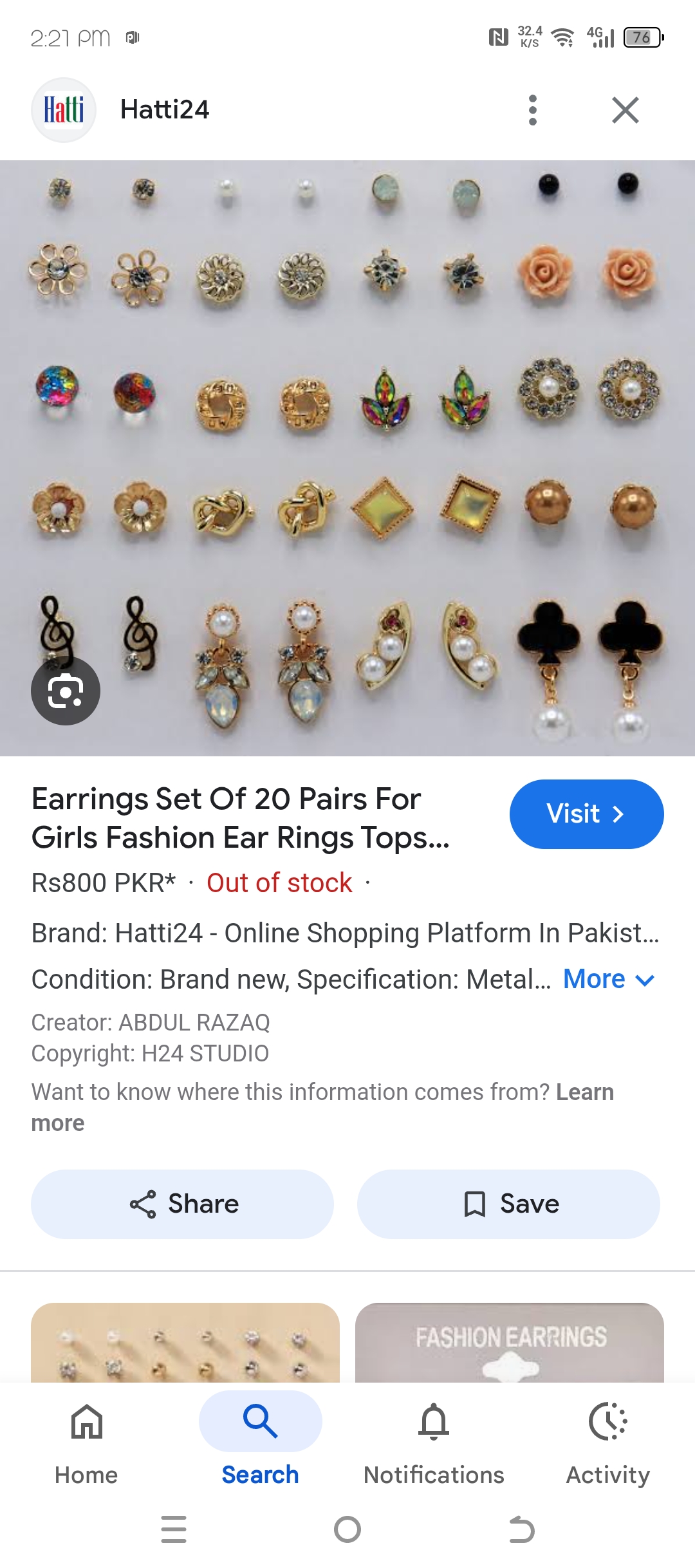This screenshot has width=695, height=1568.
Task: Open the three-dot overflow menu
Action: (532, 110)
